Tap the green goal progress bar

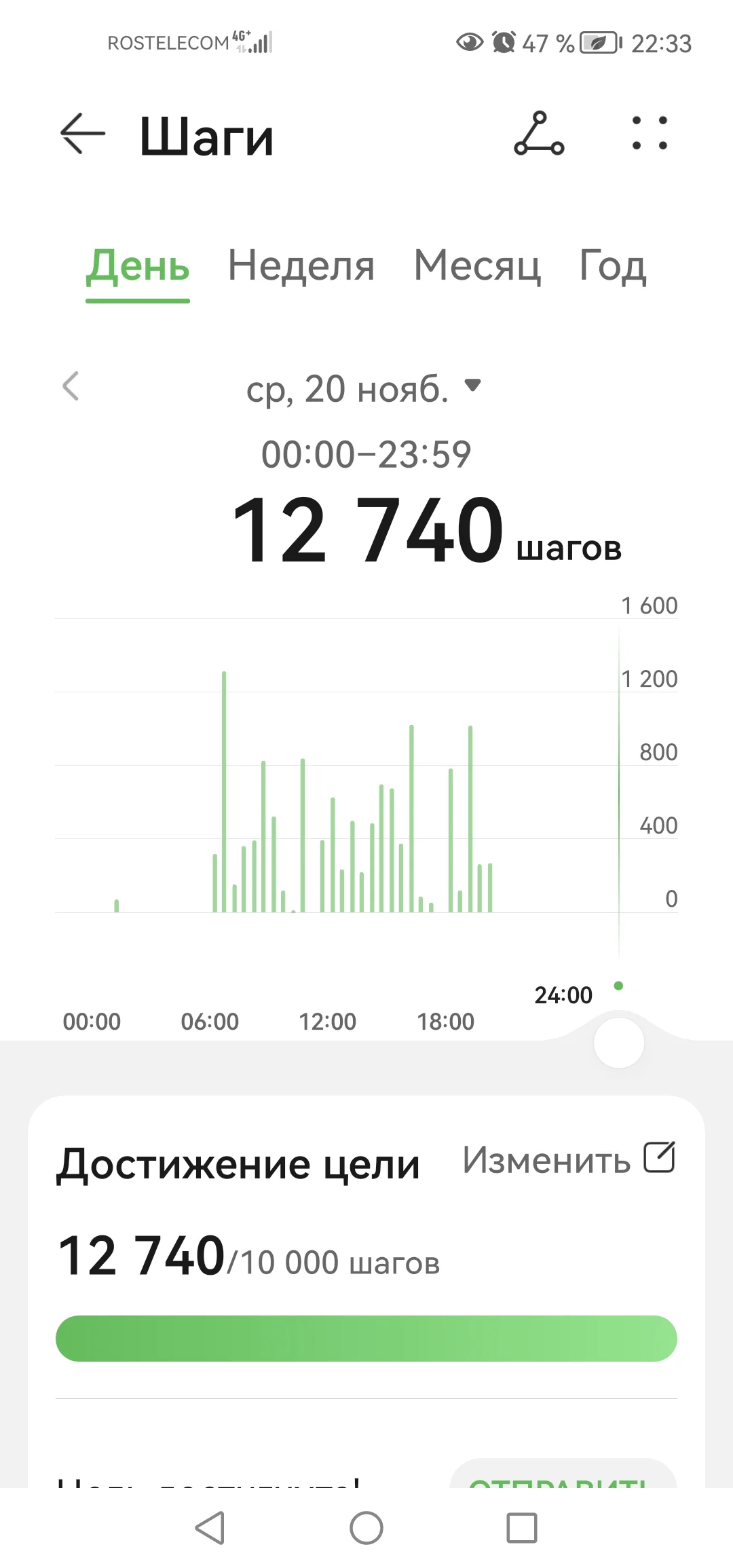pos(366,1337)
